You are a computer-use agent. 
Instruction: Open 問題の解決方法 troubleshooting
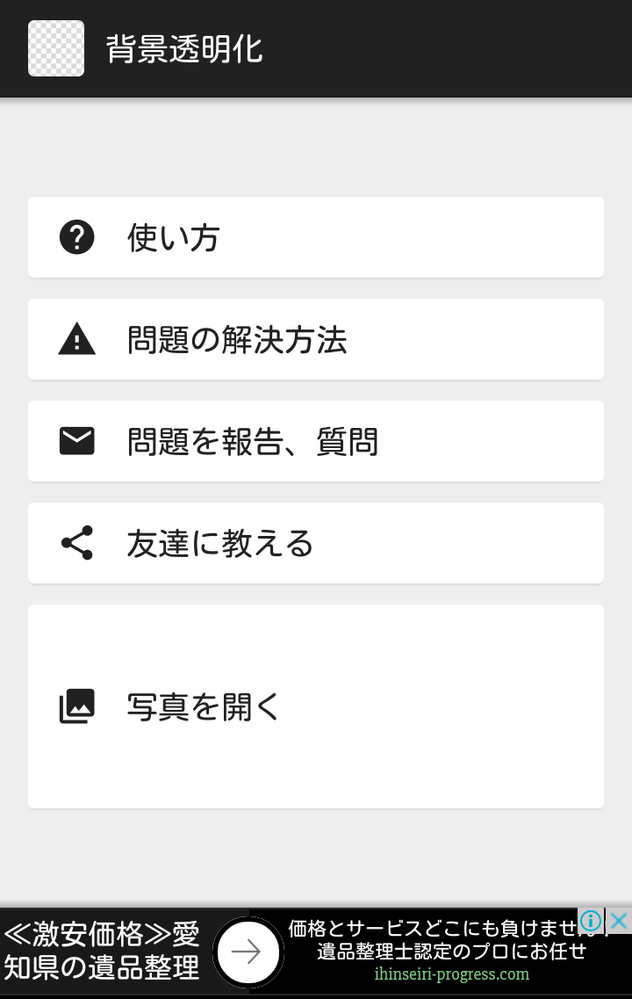click(x=315, y=340)
